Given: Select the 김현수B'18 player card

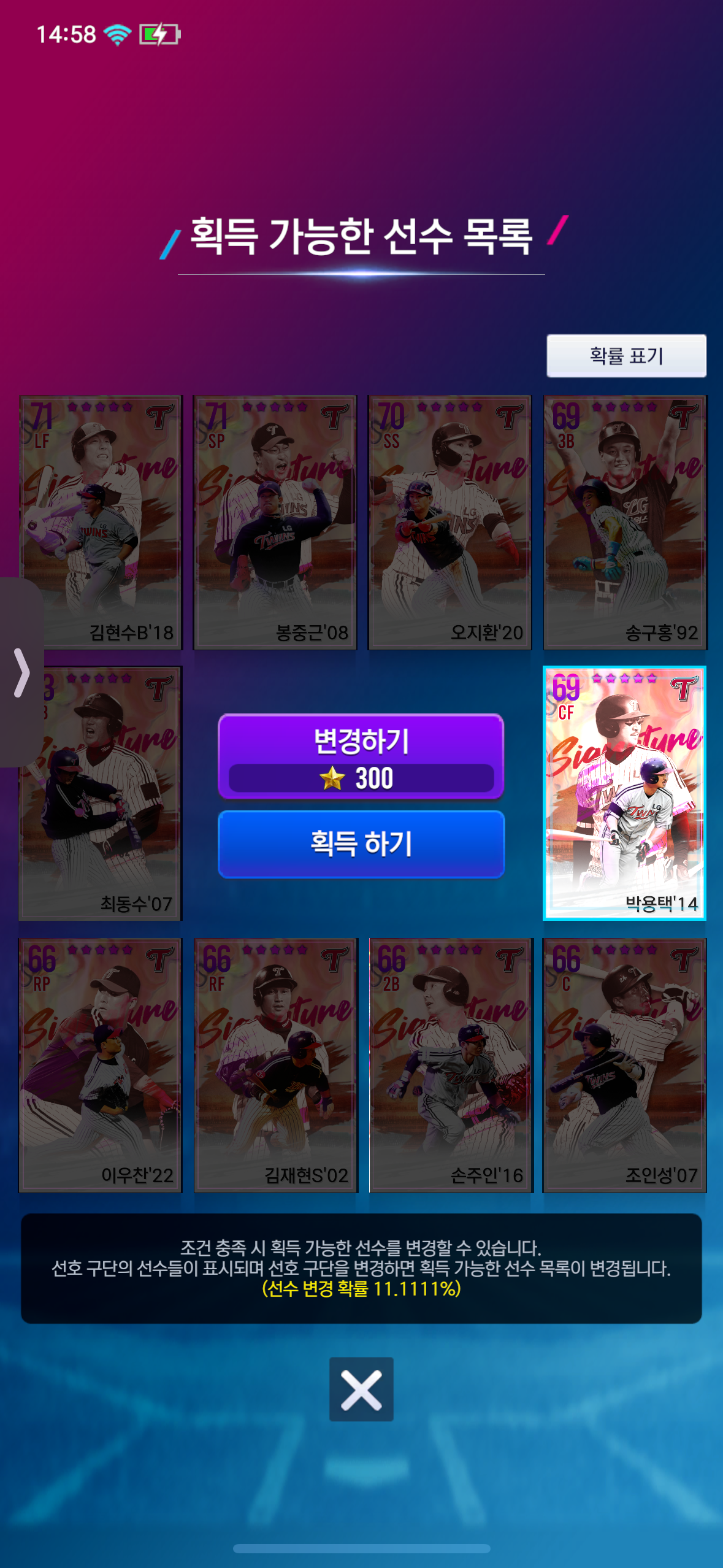Looking at the screenshot, I should 101,523.
